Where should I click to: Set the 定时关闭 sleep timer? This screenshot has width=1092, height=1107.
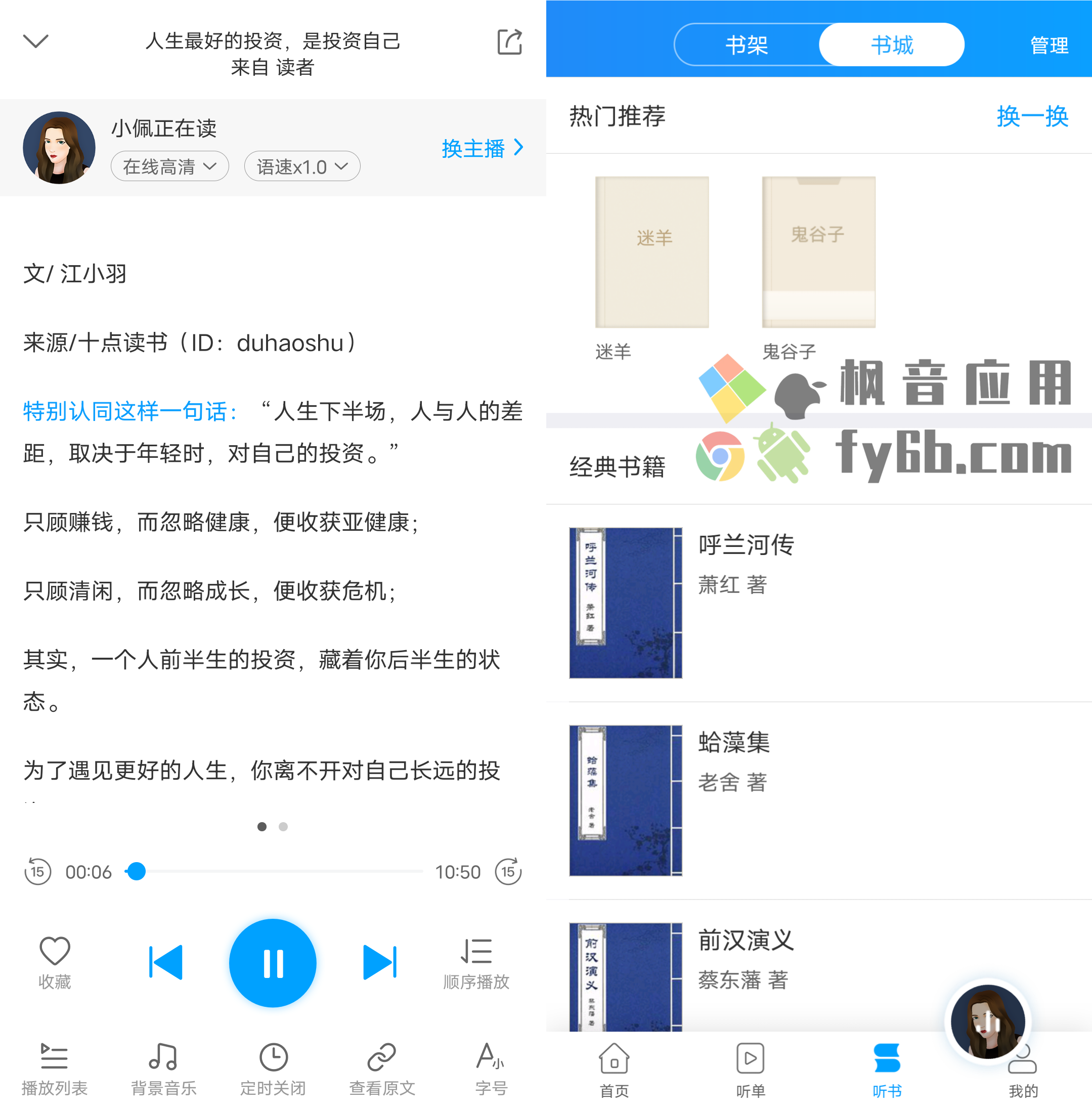tap(273, 1068)
